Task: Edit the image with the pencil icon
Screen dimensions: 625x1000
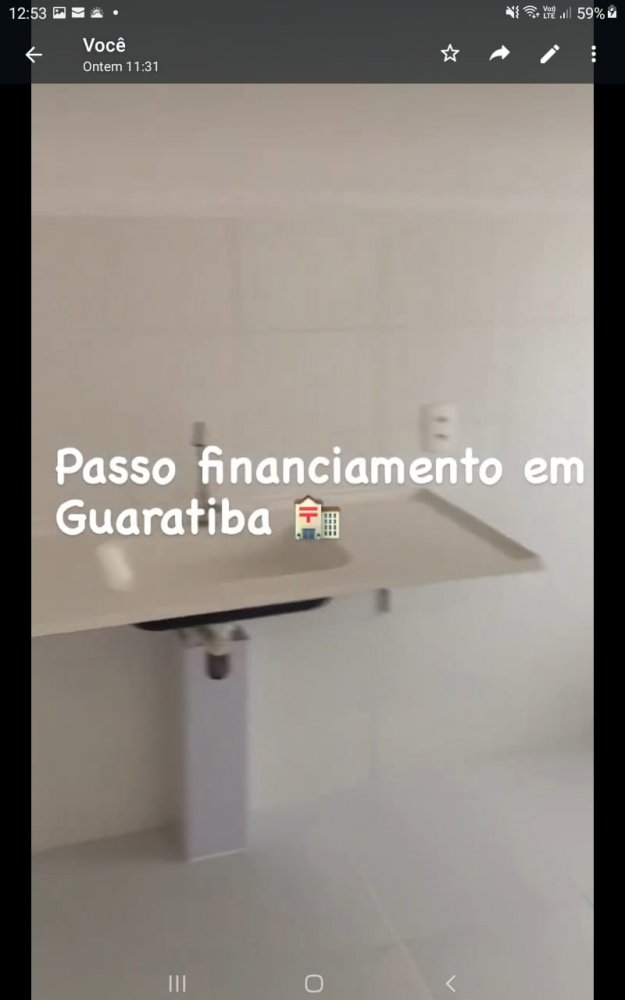Action: click(549, 55)
